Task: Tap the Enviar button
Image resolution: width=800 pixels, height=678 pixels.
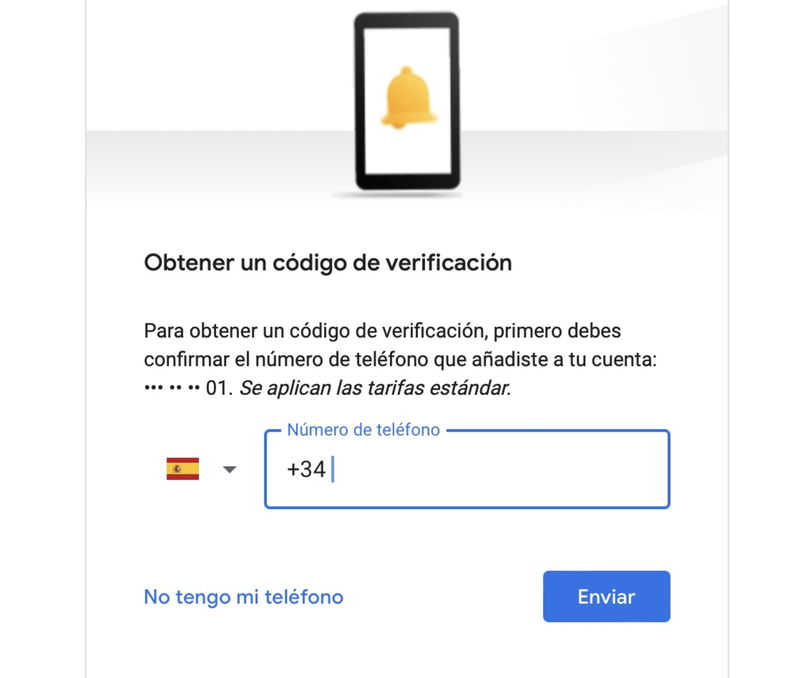Action: (x=606, y=597)
